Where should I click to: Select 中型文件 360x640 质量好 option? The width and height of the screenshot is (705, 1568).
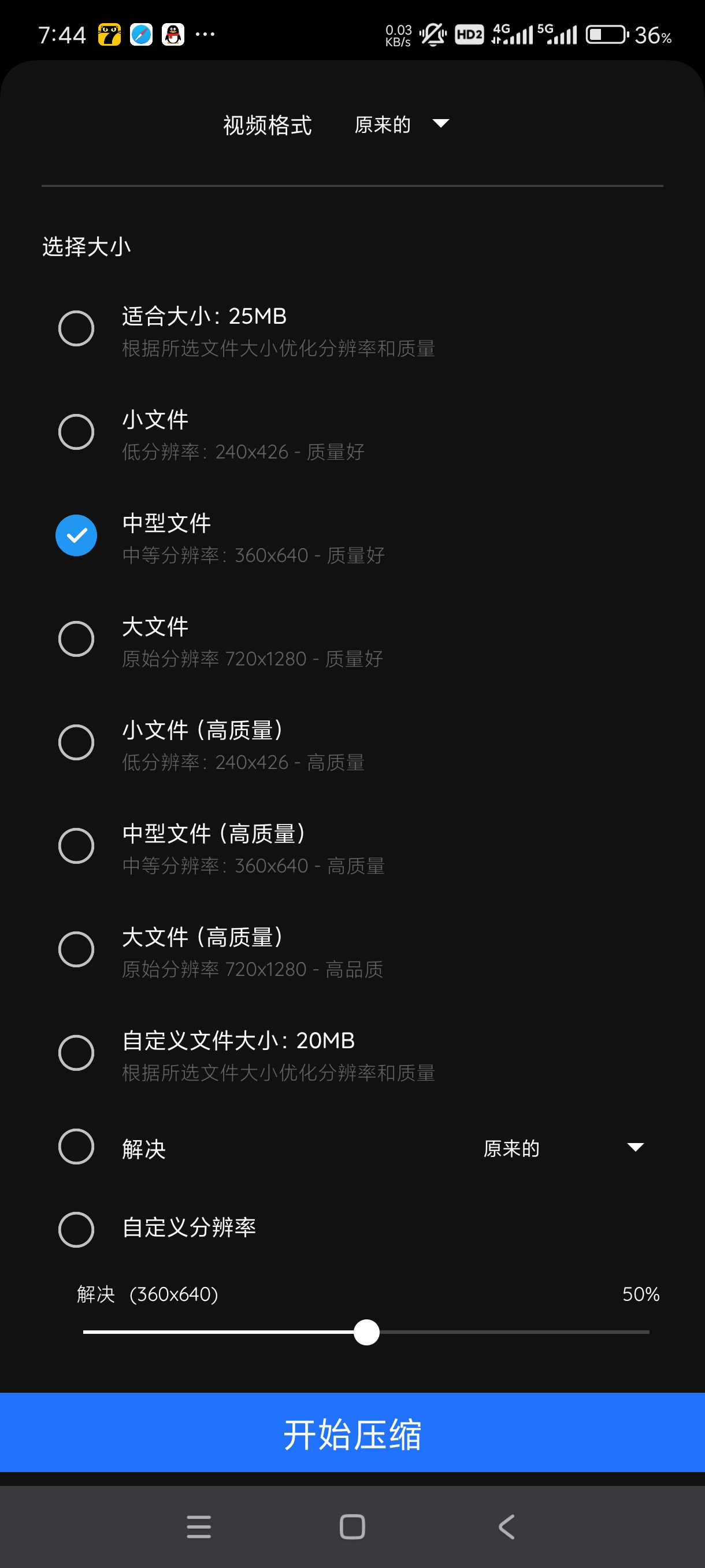click(x=76, y=535)
